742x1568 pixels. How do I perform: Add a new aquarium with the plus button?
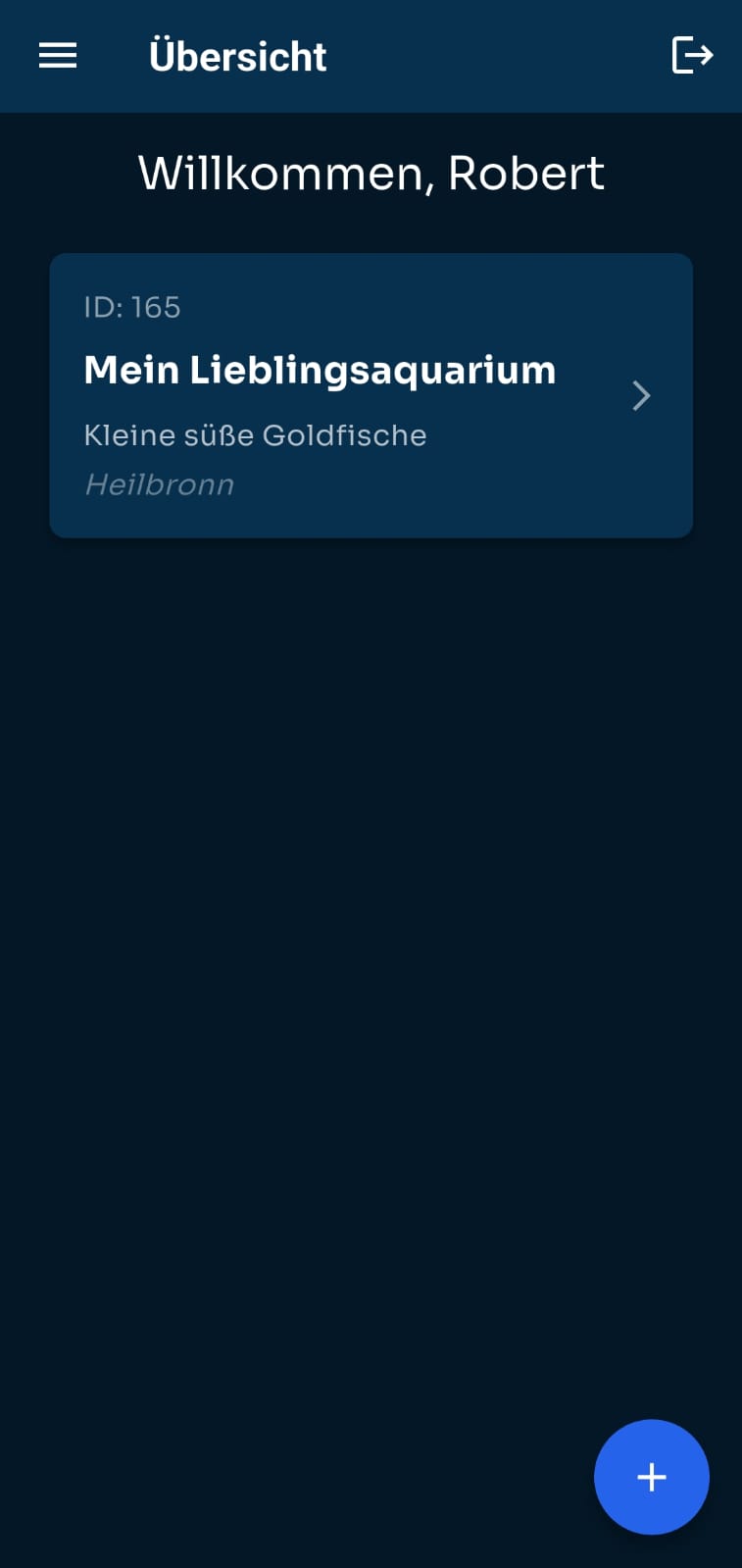coord(652,1477)
